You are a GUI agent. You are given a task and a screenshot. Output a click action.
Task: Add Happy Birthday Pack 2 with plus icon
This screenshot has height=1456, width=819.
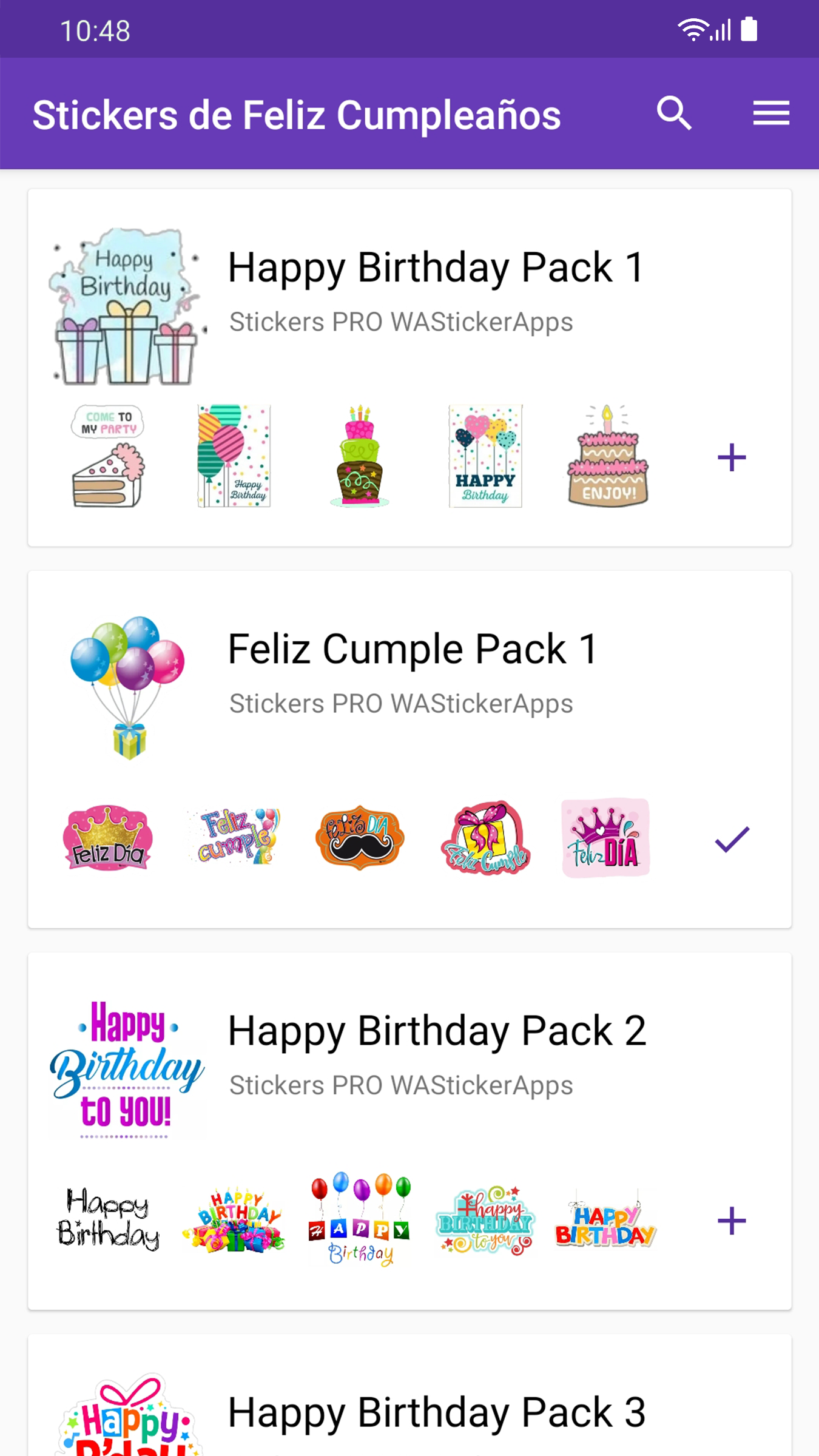click(x=732, y=1221)
